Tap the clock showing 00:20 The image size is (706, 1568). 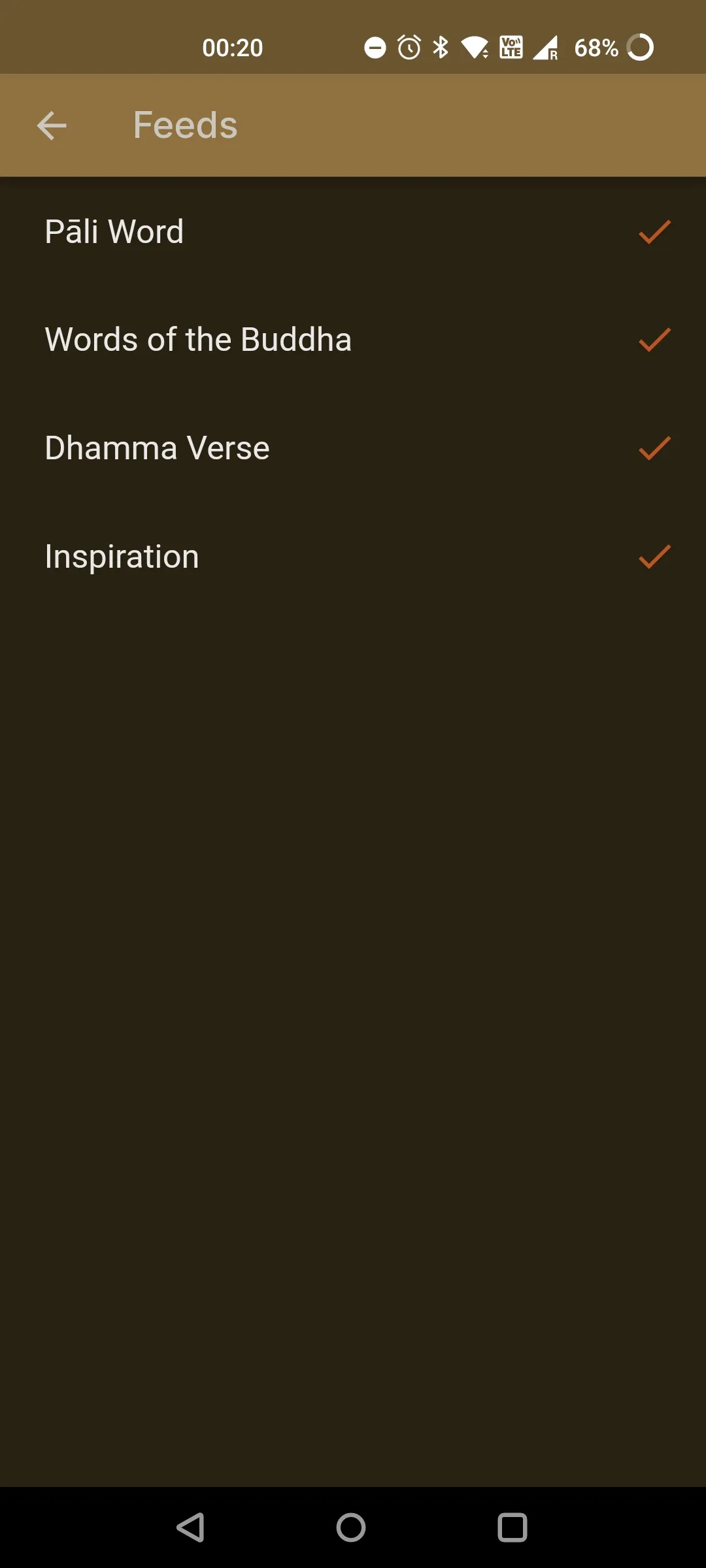pyautogui.click(x=233, y=46)
